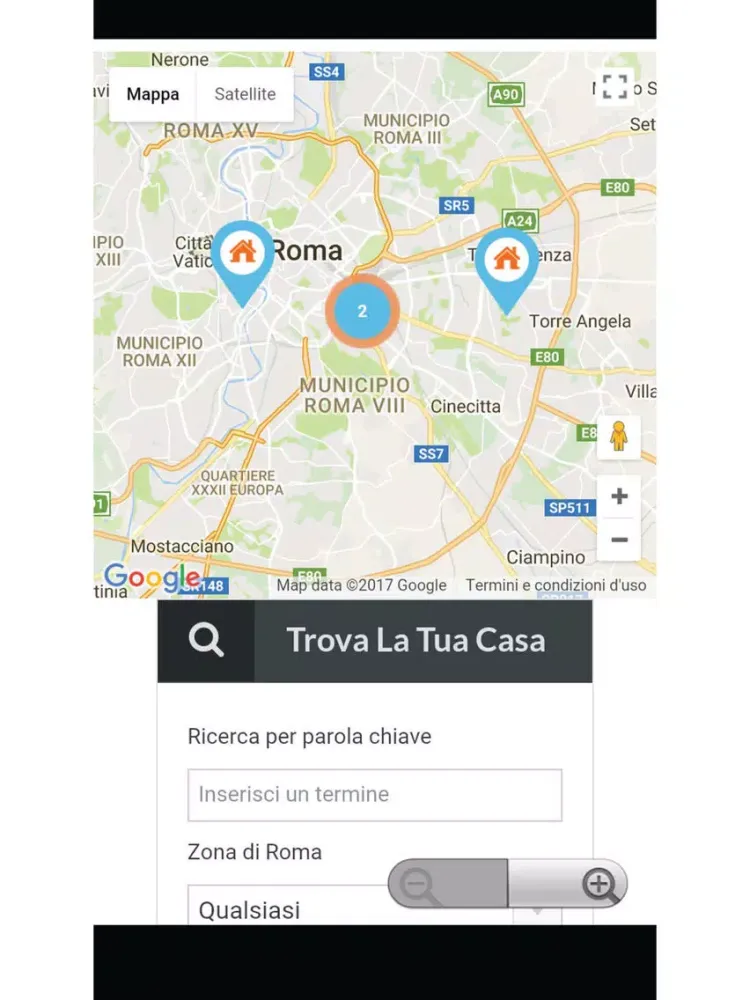Switch the map to Satellite view
Viewport: 750px width, 1000px height.
pyautogui.click(x=245, y=94)
